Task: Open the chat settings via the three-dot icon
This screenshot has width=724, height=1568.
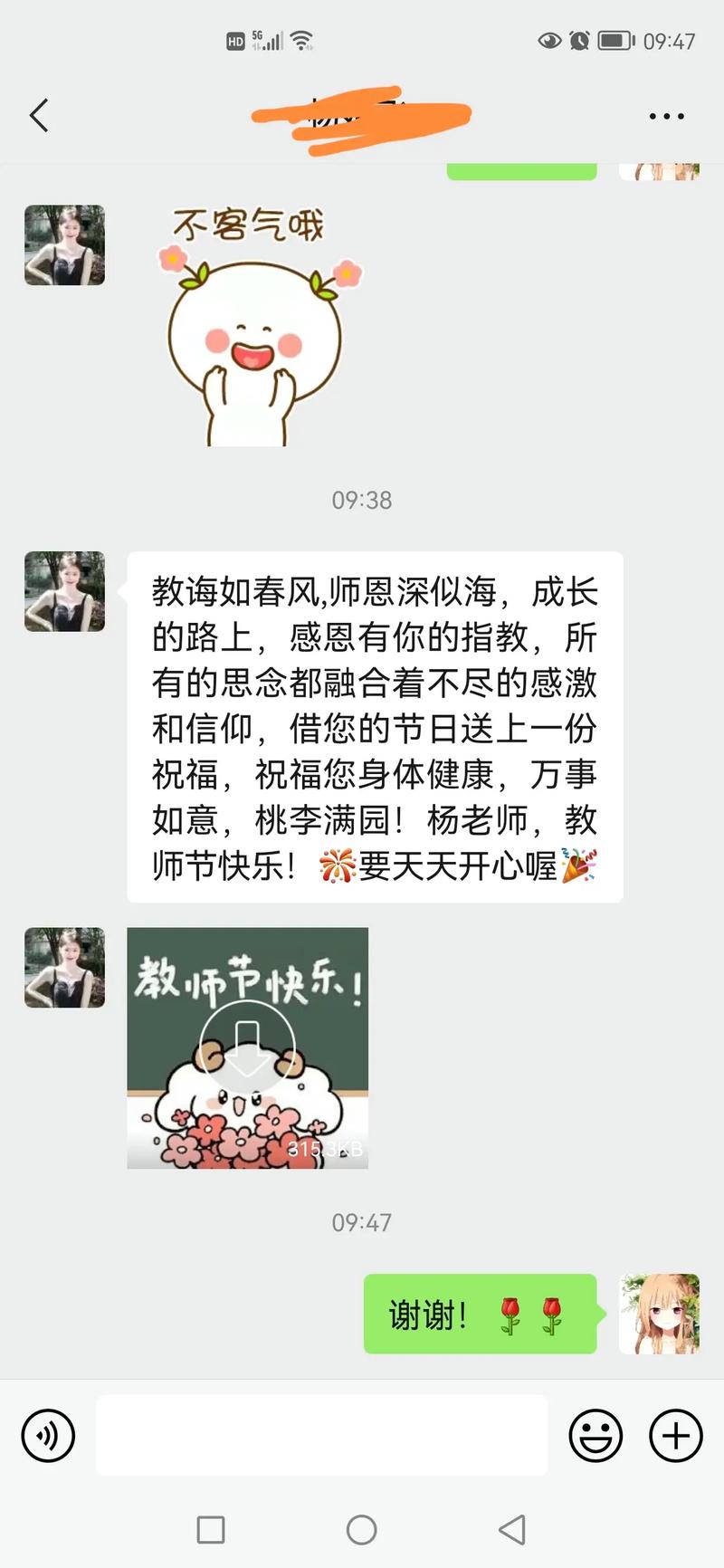Action: pos(667,116)
